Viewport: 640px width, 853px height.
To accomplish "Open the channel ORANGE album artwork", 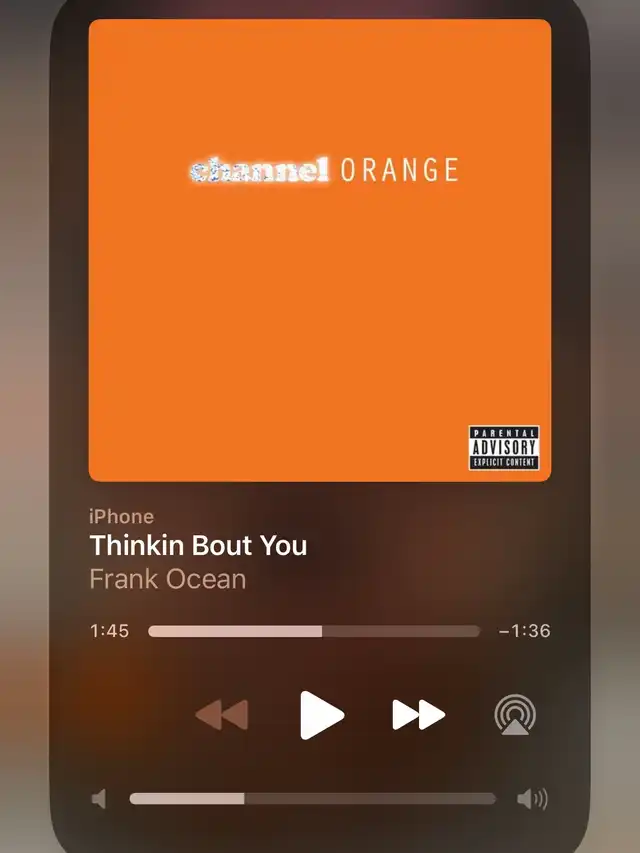I will pyautogui.click(x=320, y=250).
